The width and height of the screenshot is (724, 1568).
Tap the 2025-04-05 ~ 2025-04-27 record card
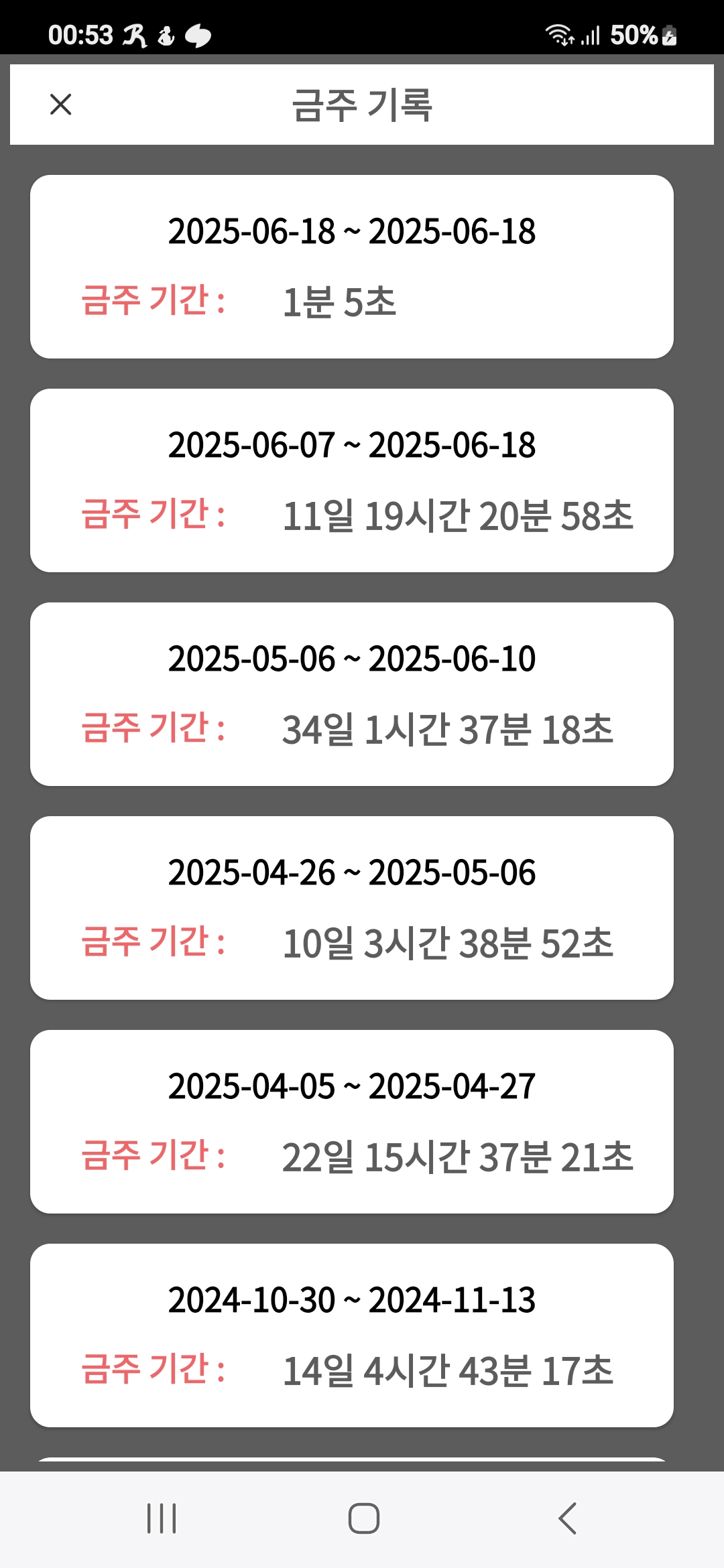pos(352,1122)
